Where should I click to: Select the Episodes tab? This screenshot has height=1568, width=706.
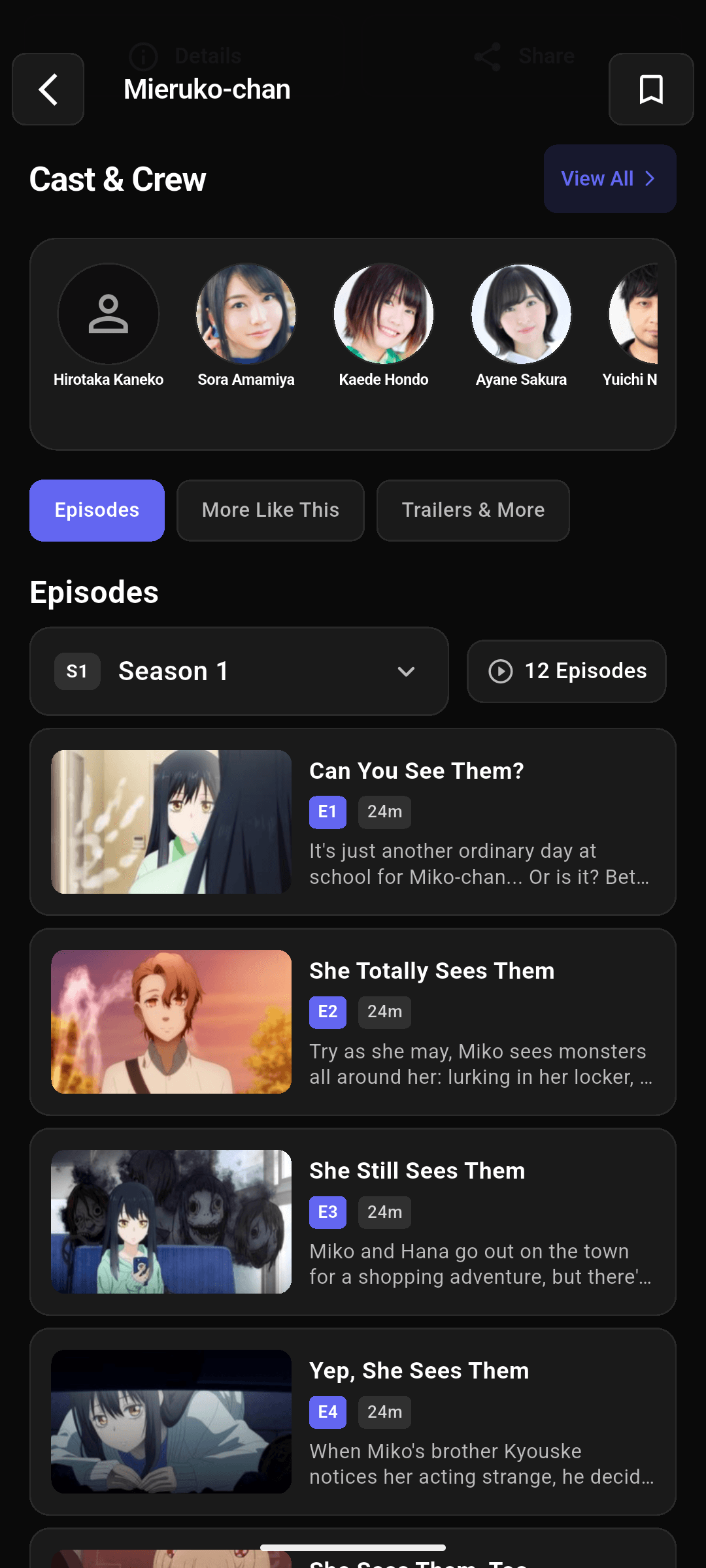97,510
